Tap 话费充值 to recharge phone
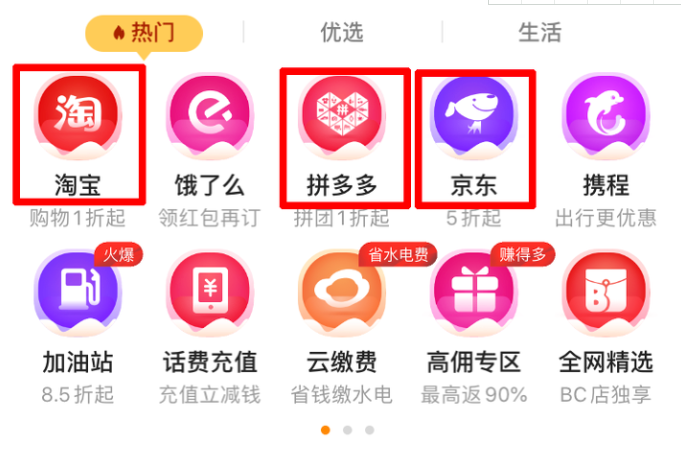 click(x=210, y=293)
